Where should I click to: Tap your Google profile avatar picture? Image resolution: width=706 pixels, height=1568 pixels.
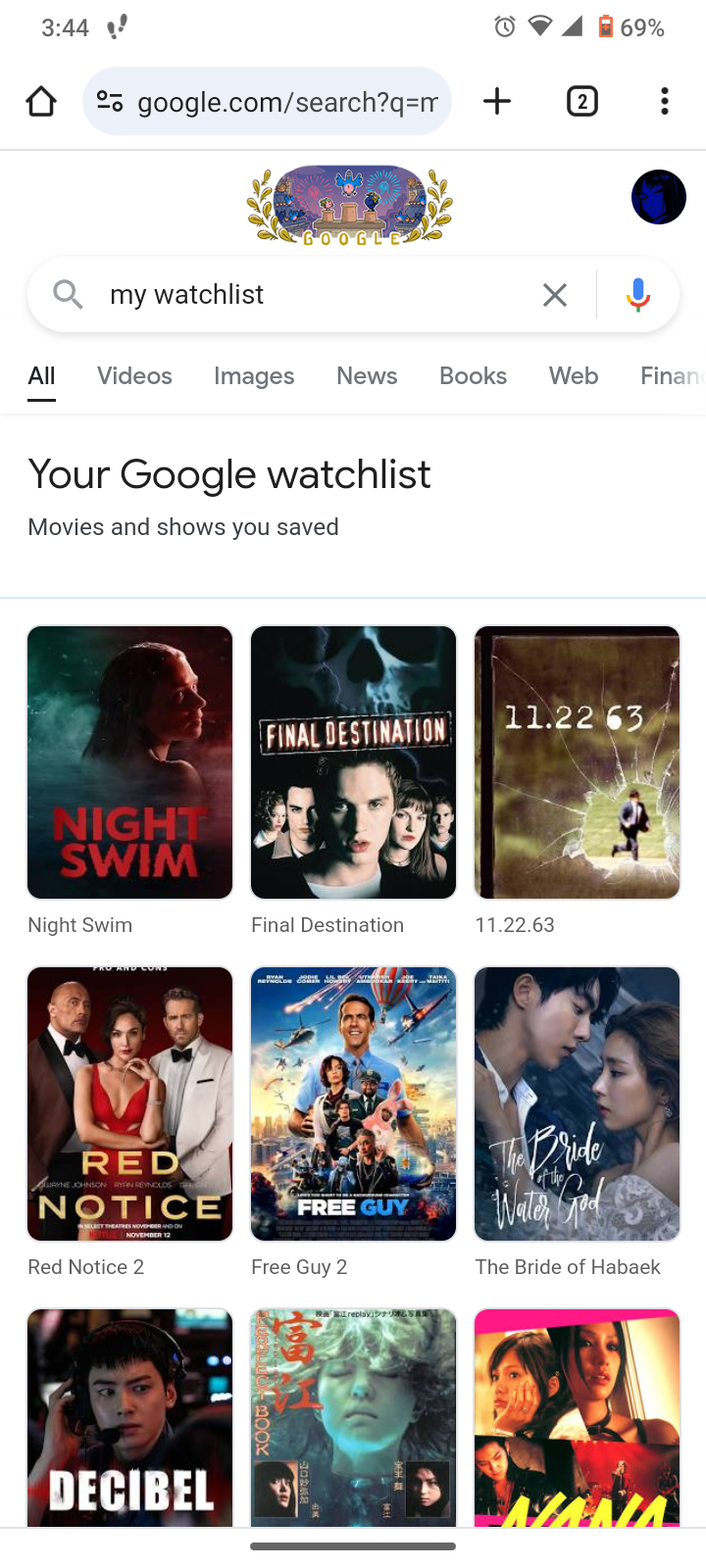coord(658,197)
